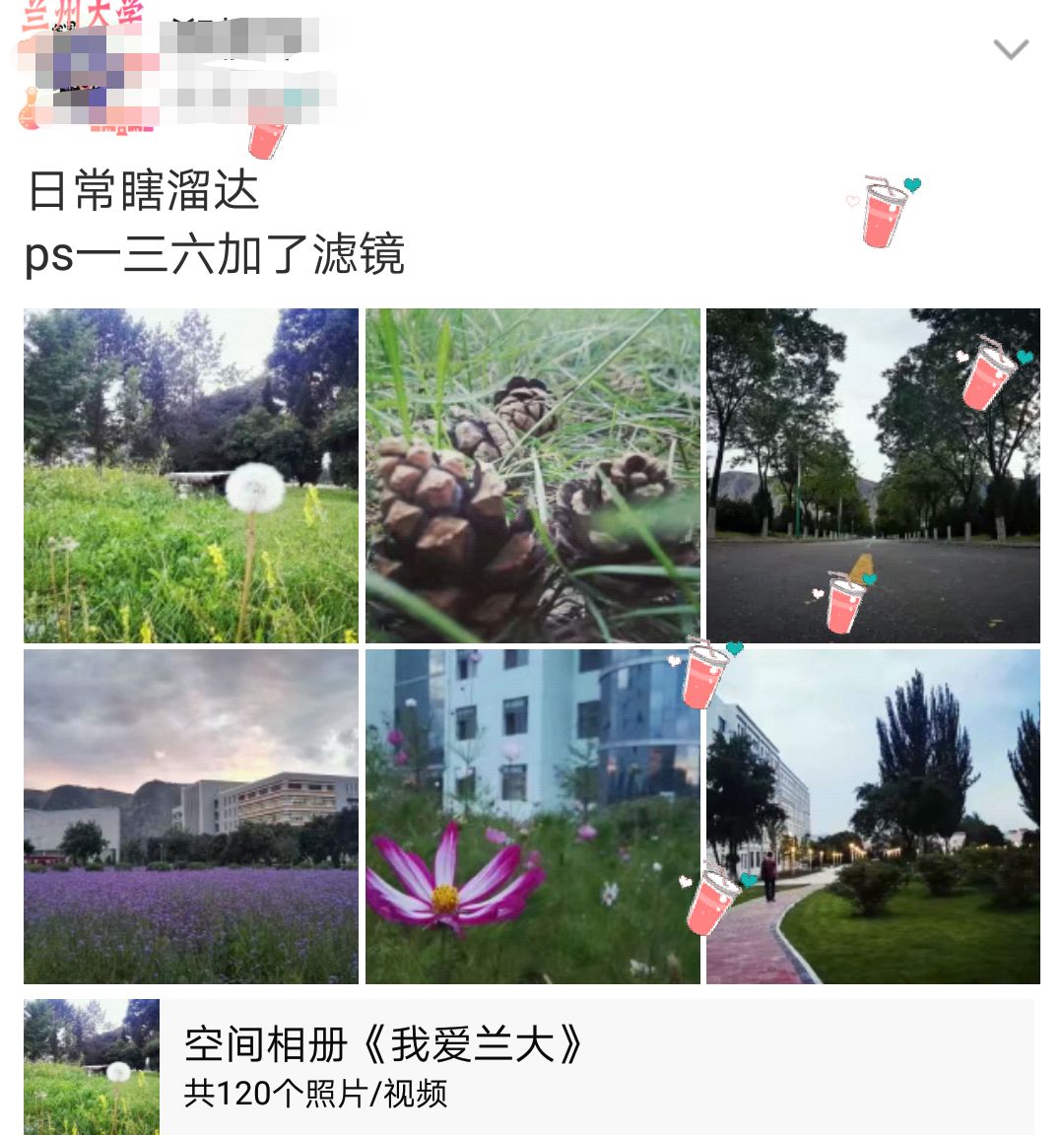This screenshot has height=1135, width=1064.
Task: View the pine cones photo
Action: pyautogui.click(x=534, y=476)
